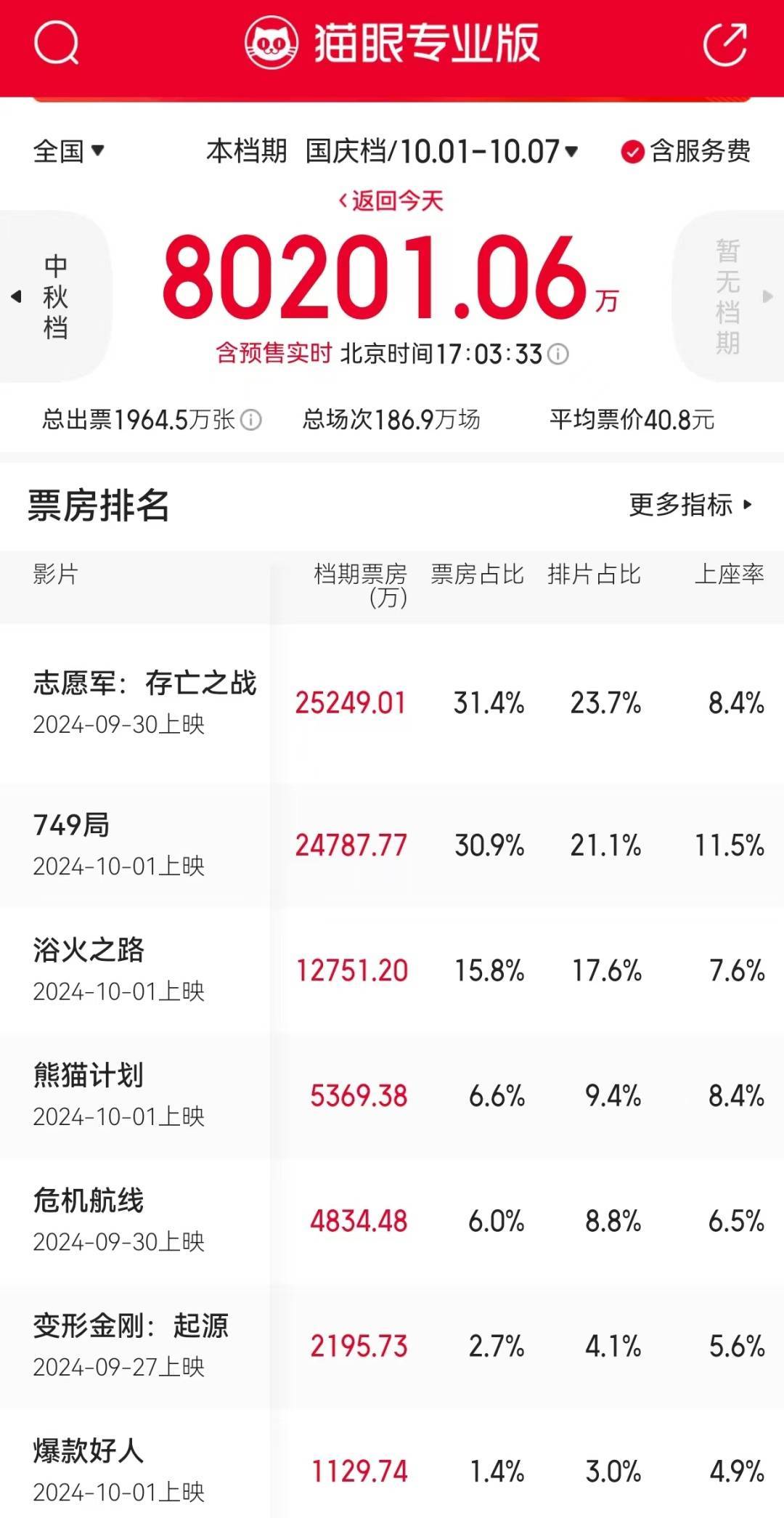
Task: Toggle the 含服务费 checkbox
Action: coord(685,151)
